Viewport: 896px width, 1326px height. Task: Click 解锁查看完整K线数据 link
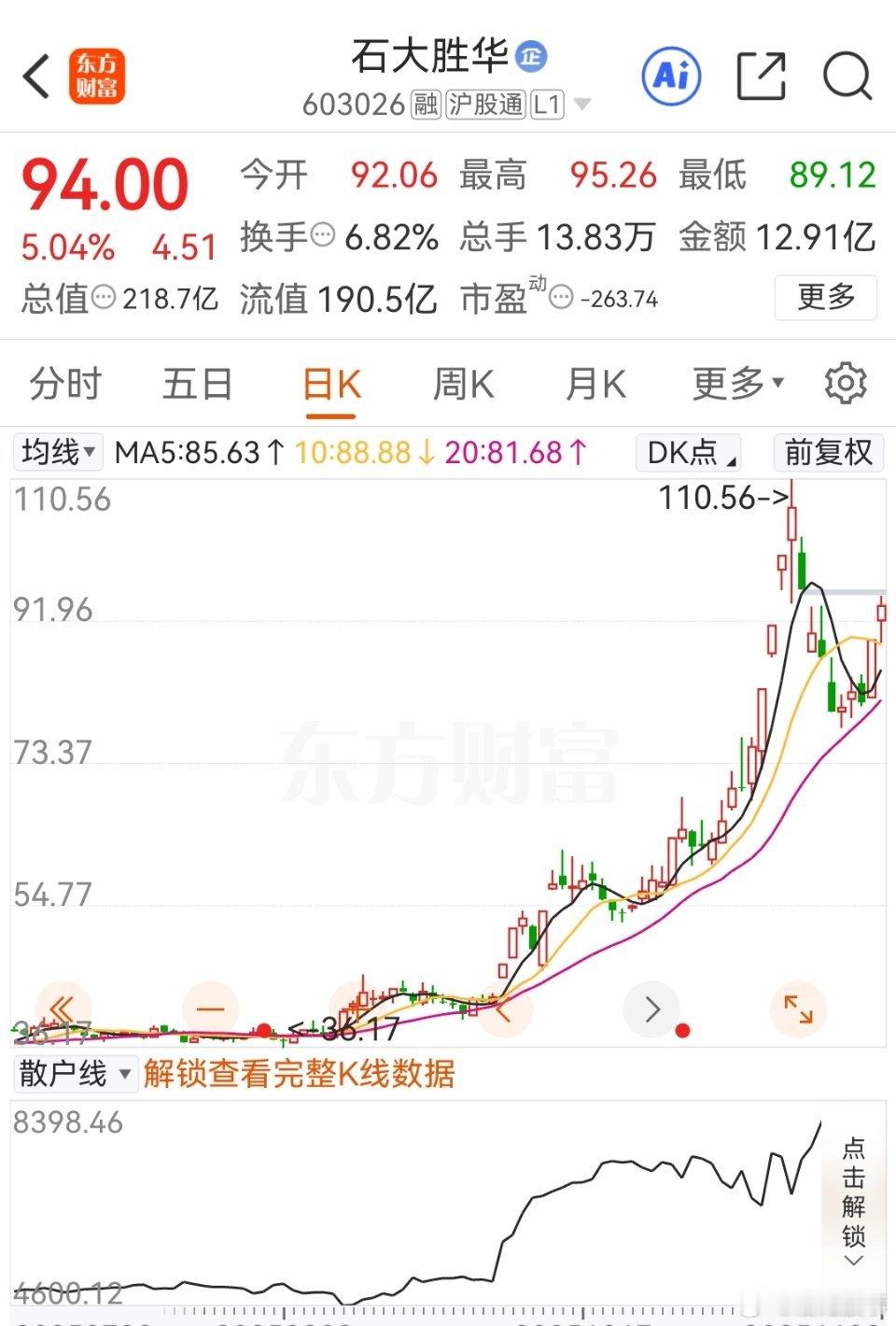tap(299, 1074)
